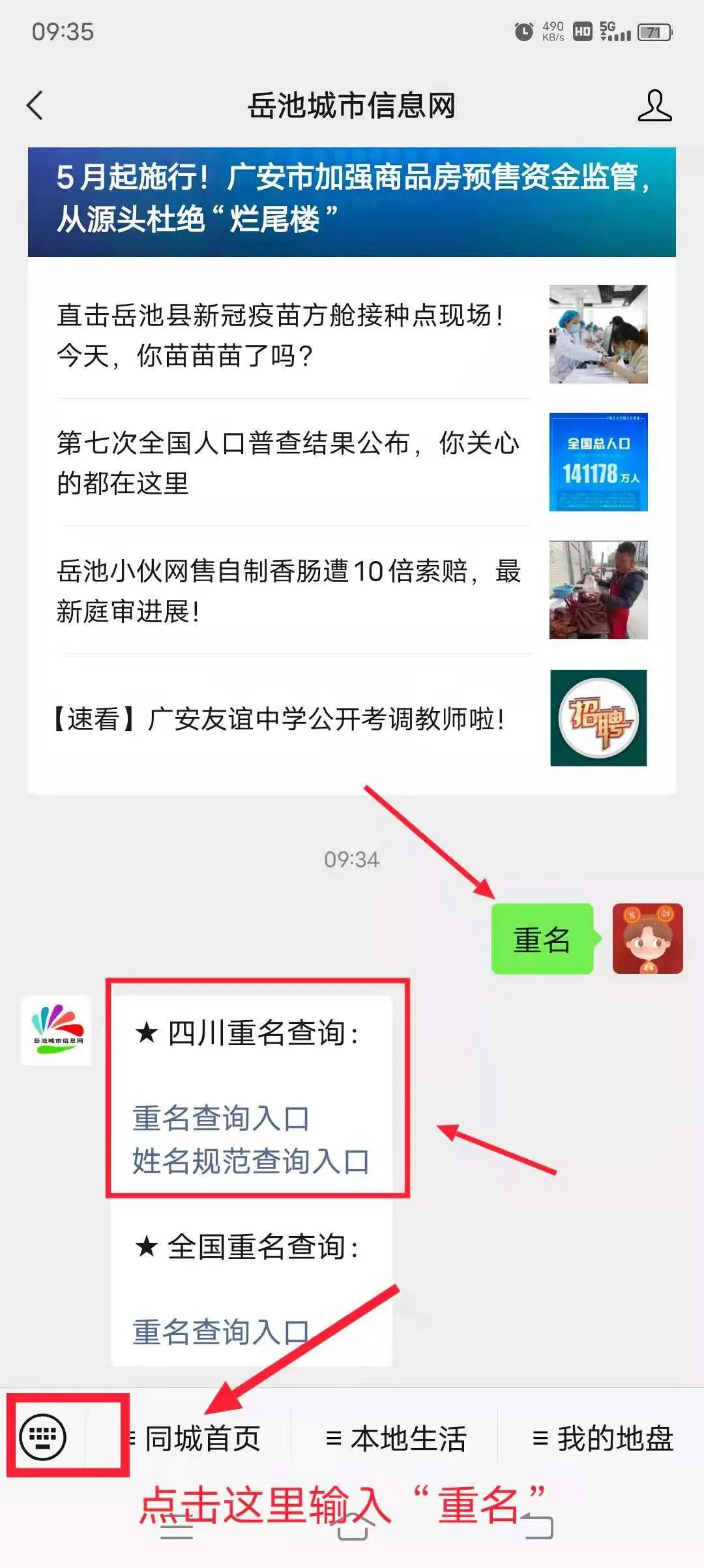Open the account profile icon
704x1568 pixels.
[654, 106]
